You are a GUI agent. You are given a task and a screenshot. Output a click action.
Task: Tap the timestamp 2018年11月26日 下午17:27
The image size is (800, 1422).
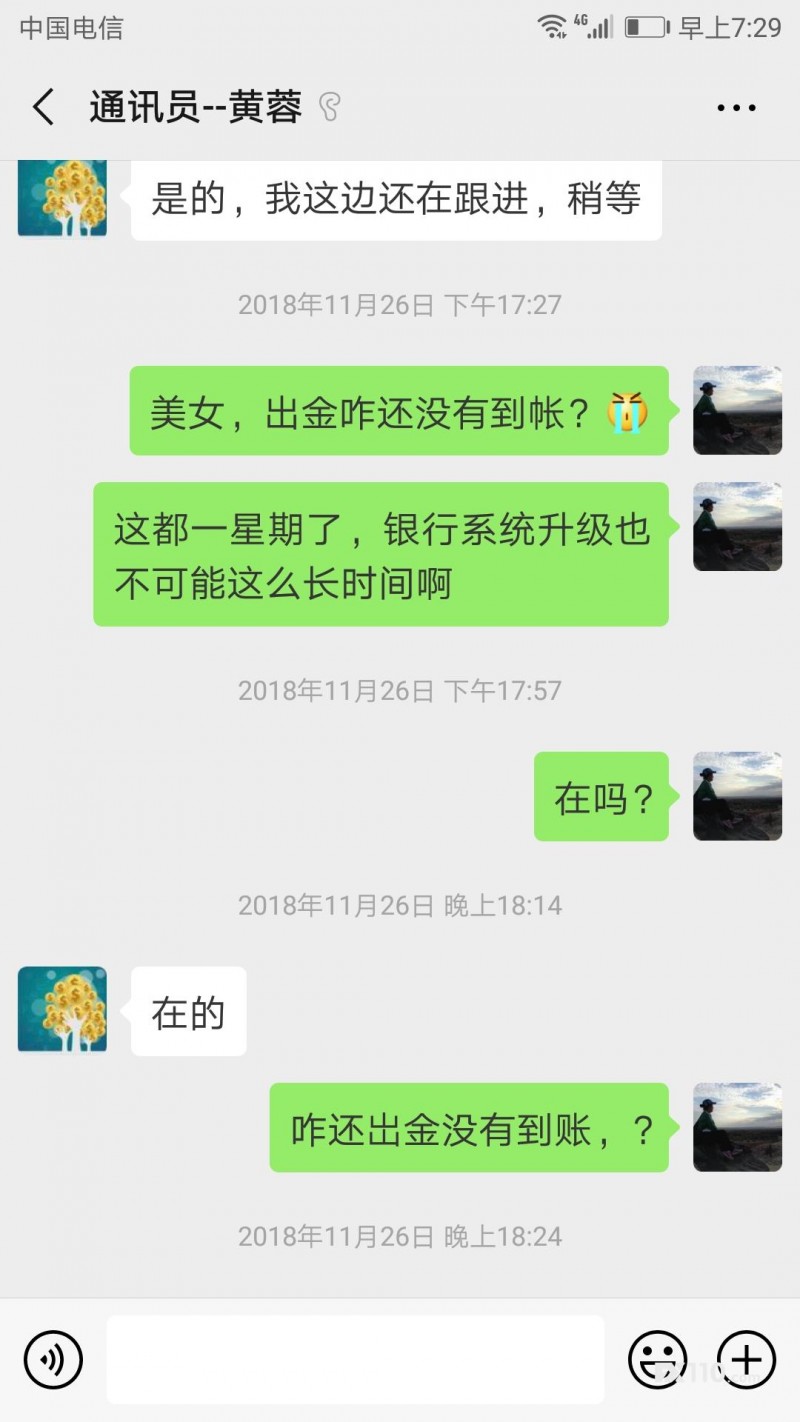399,304
